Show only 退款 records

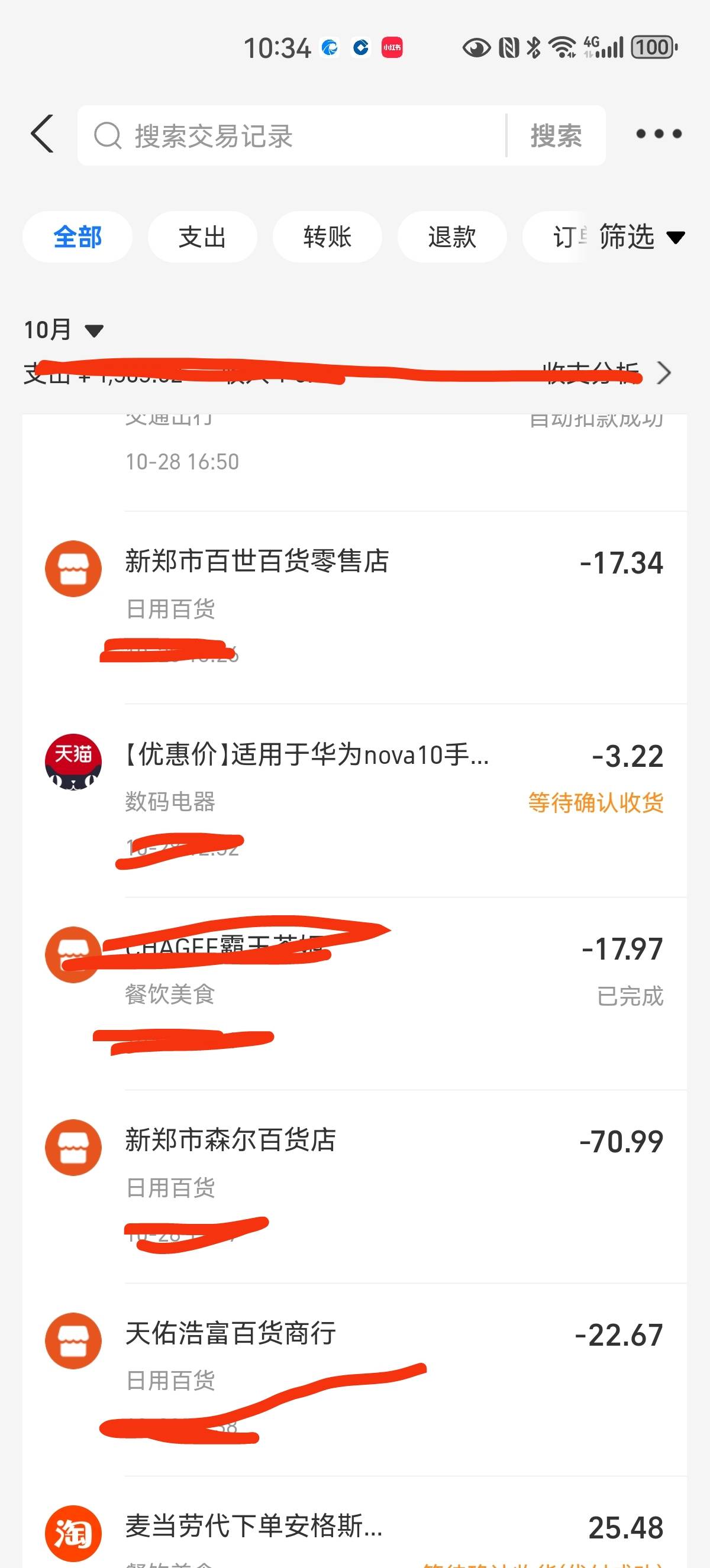[452, 237]
